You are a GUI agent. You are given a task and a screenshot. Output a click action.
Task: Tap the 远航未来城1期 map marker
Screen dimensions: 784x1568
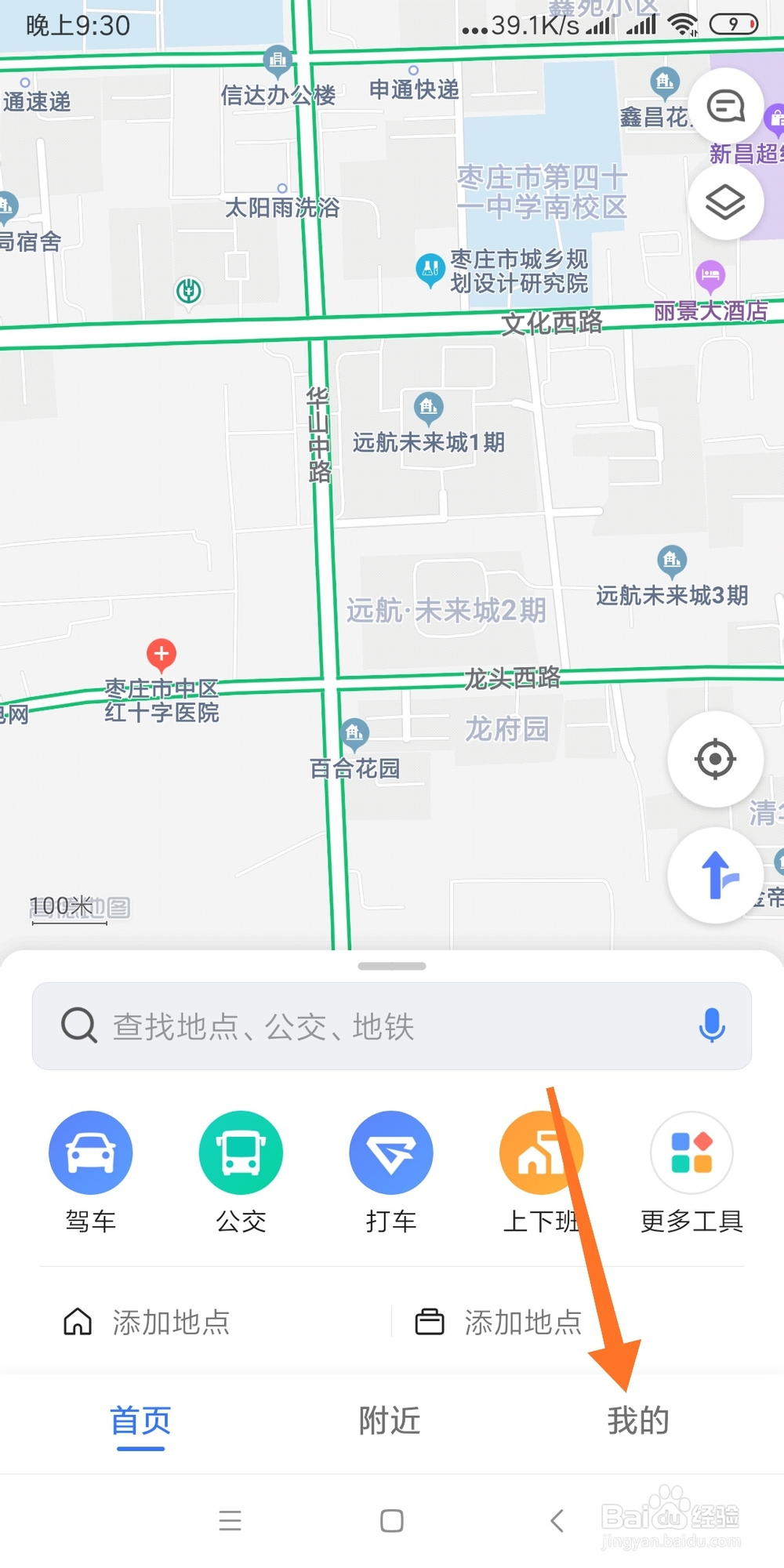pyautogui.click(x=428, y=408)
